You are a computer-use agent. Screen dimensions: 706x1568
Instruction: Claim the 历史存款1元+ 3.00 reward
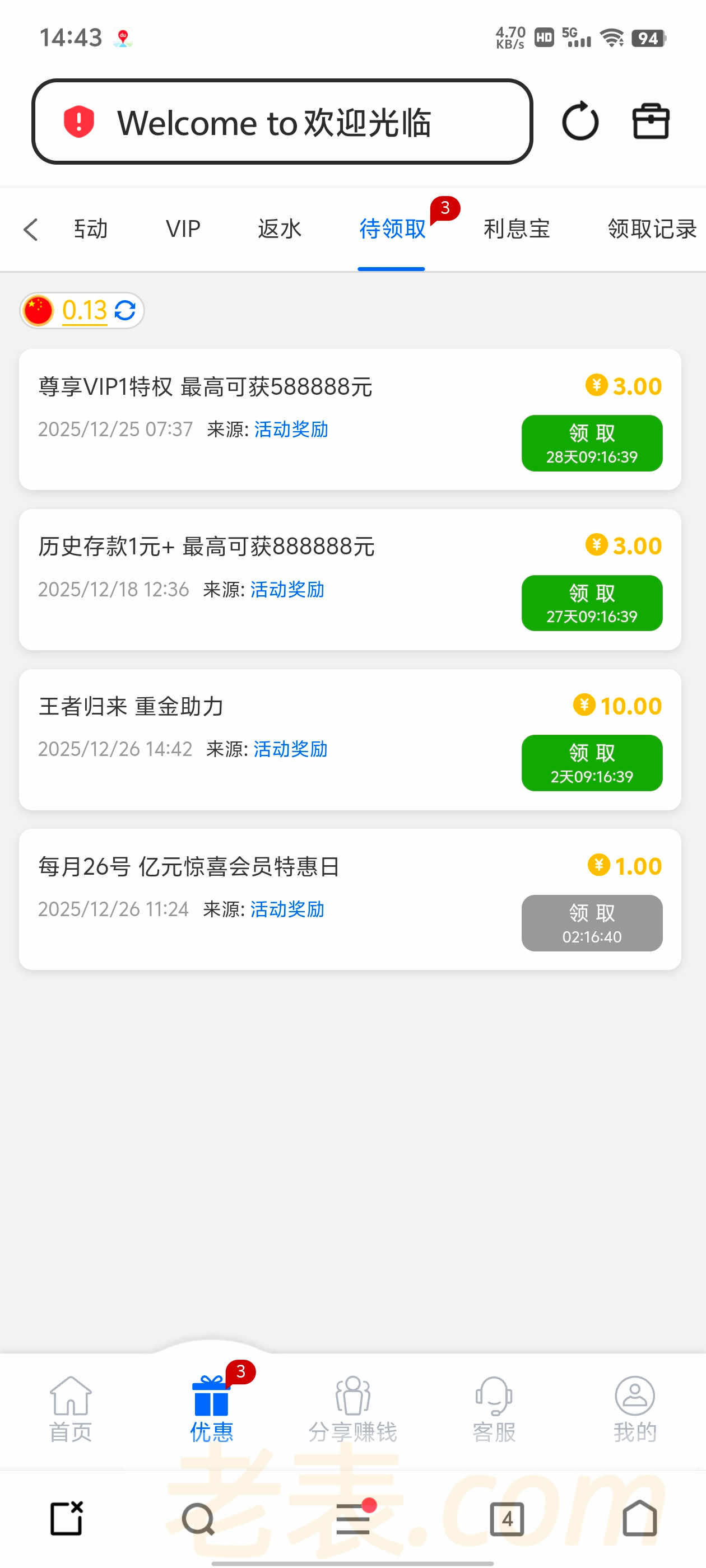(591, 603)
